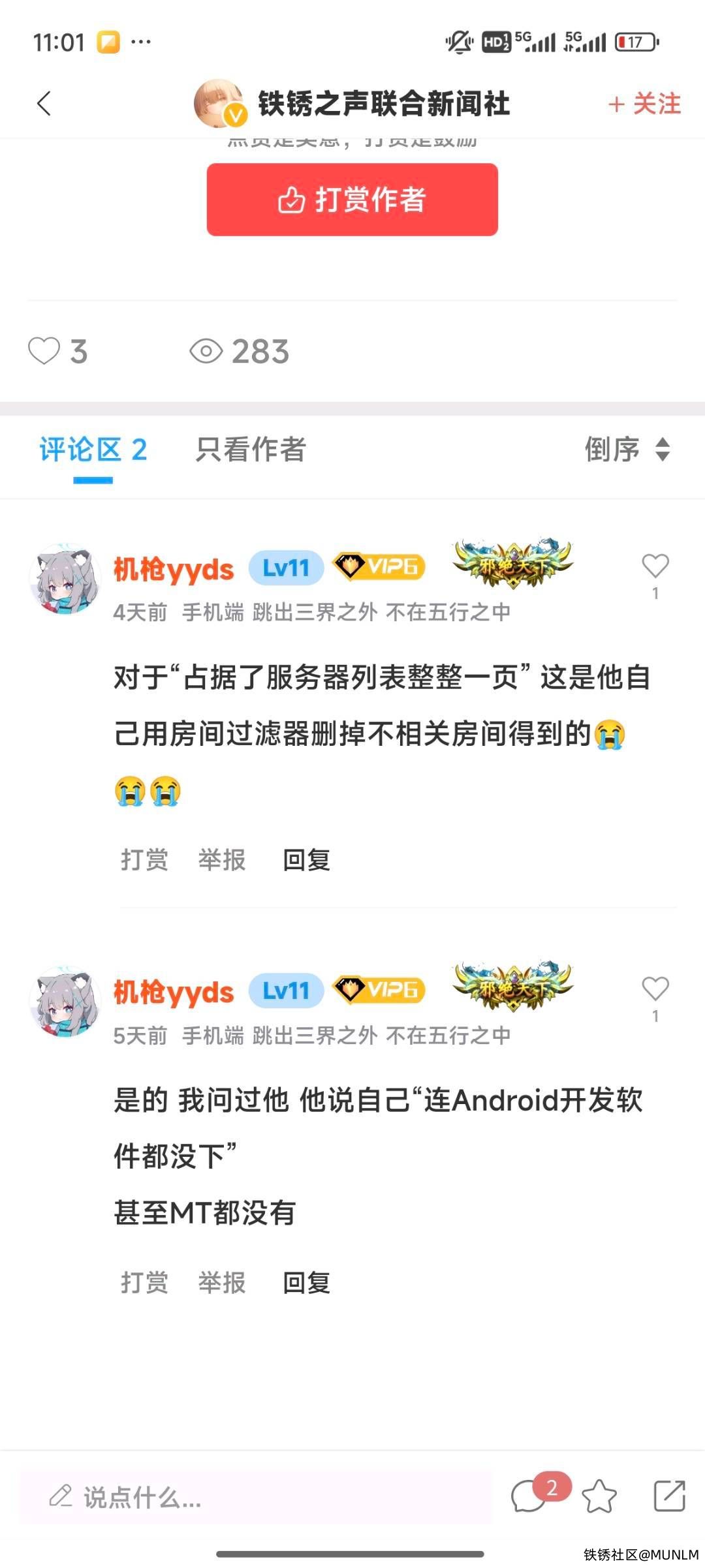Select the 评论区 tab
This screenshot has height=1568, width=705.
pyautogui.click(x=93, y=450)
